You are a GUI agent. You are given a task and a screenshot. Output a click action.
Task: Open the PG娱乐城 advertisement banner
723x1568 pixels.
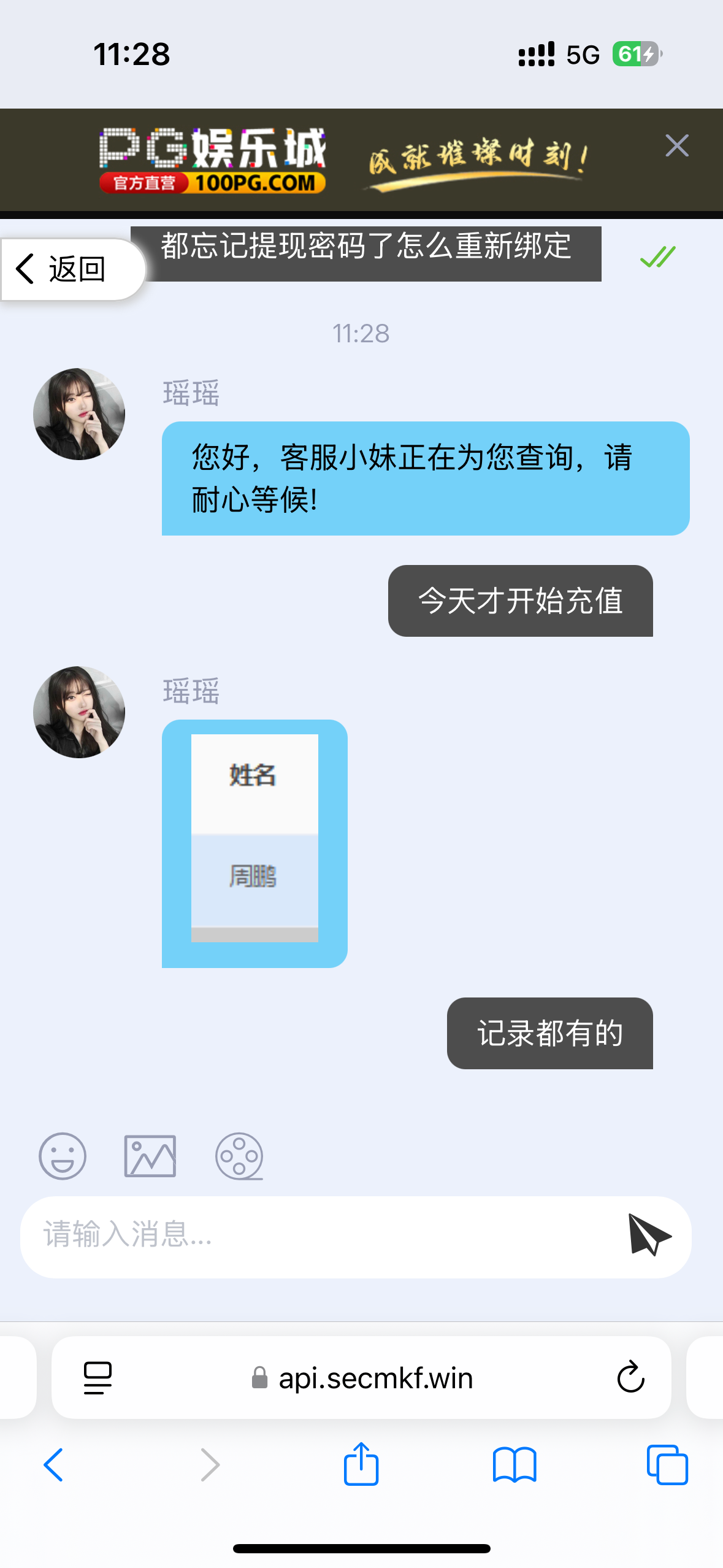343,161
